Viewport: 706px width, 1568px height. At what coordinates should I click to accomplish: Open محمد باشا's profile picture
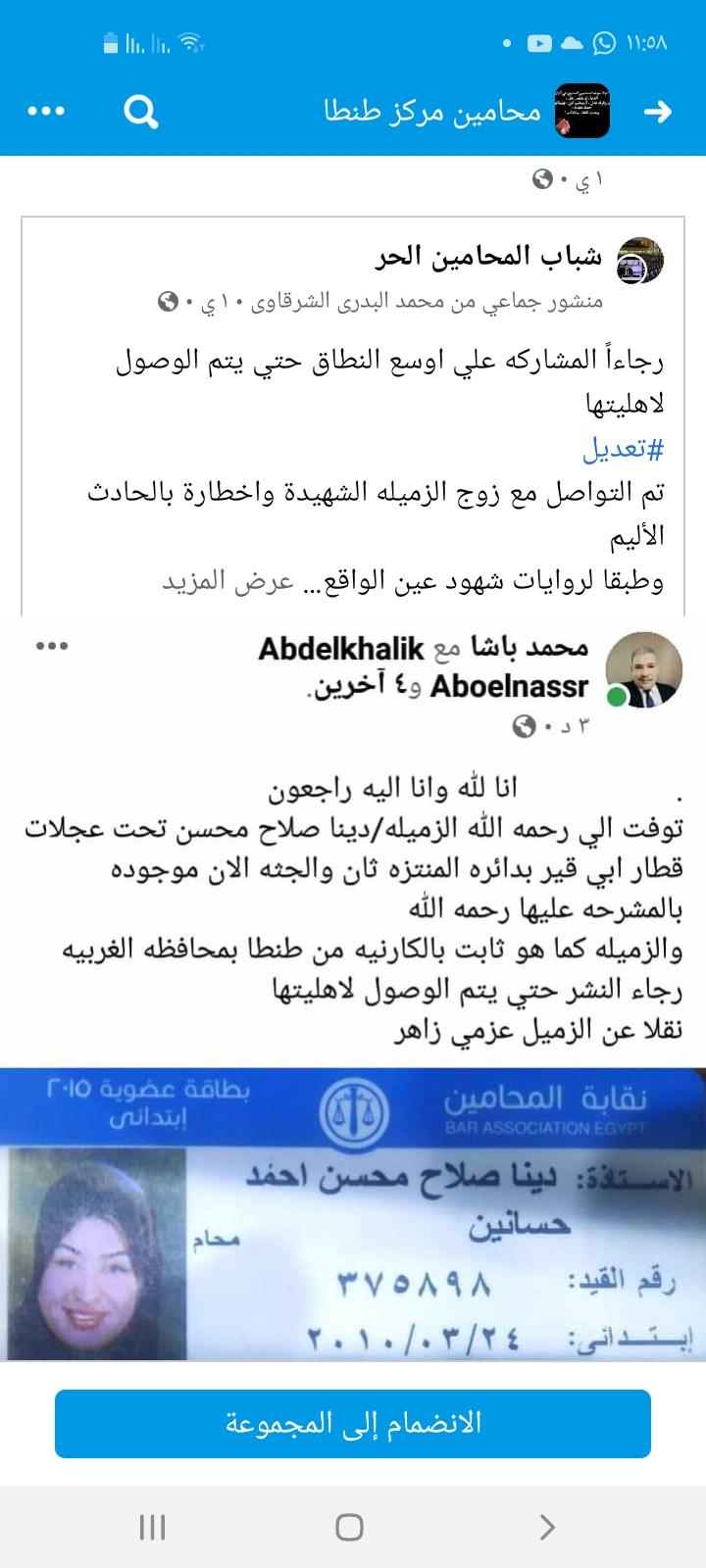click(644, 668)
